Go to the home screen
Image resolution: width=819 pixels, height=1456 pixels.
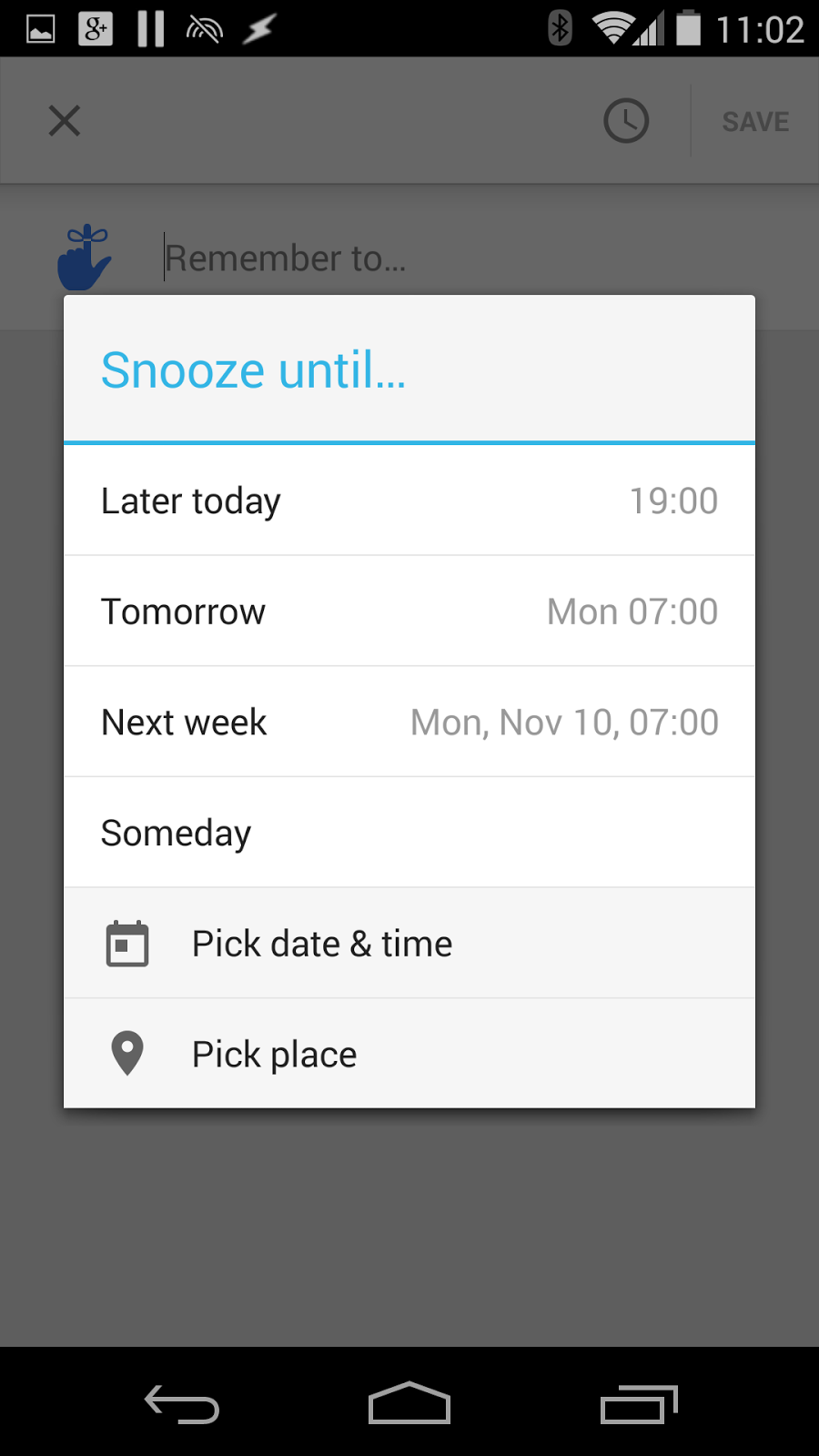409,1404
